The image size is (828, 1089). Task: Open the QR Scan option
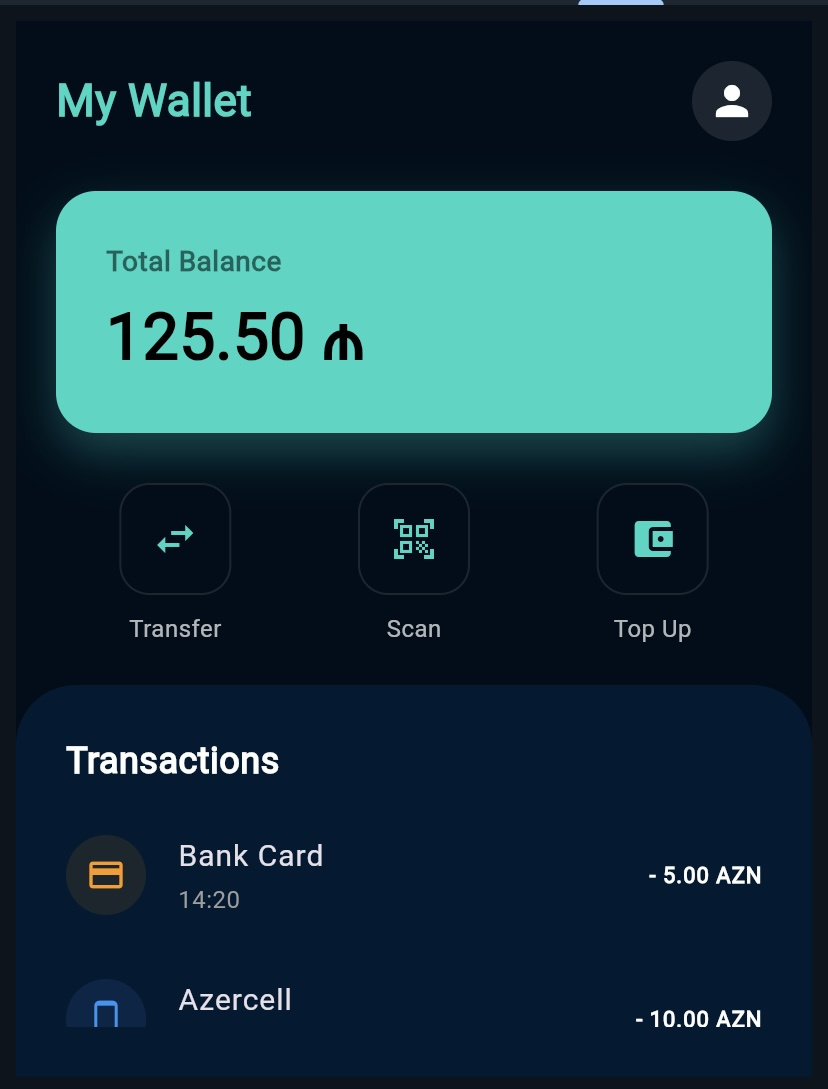click(413, 539)
